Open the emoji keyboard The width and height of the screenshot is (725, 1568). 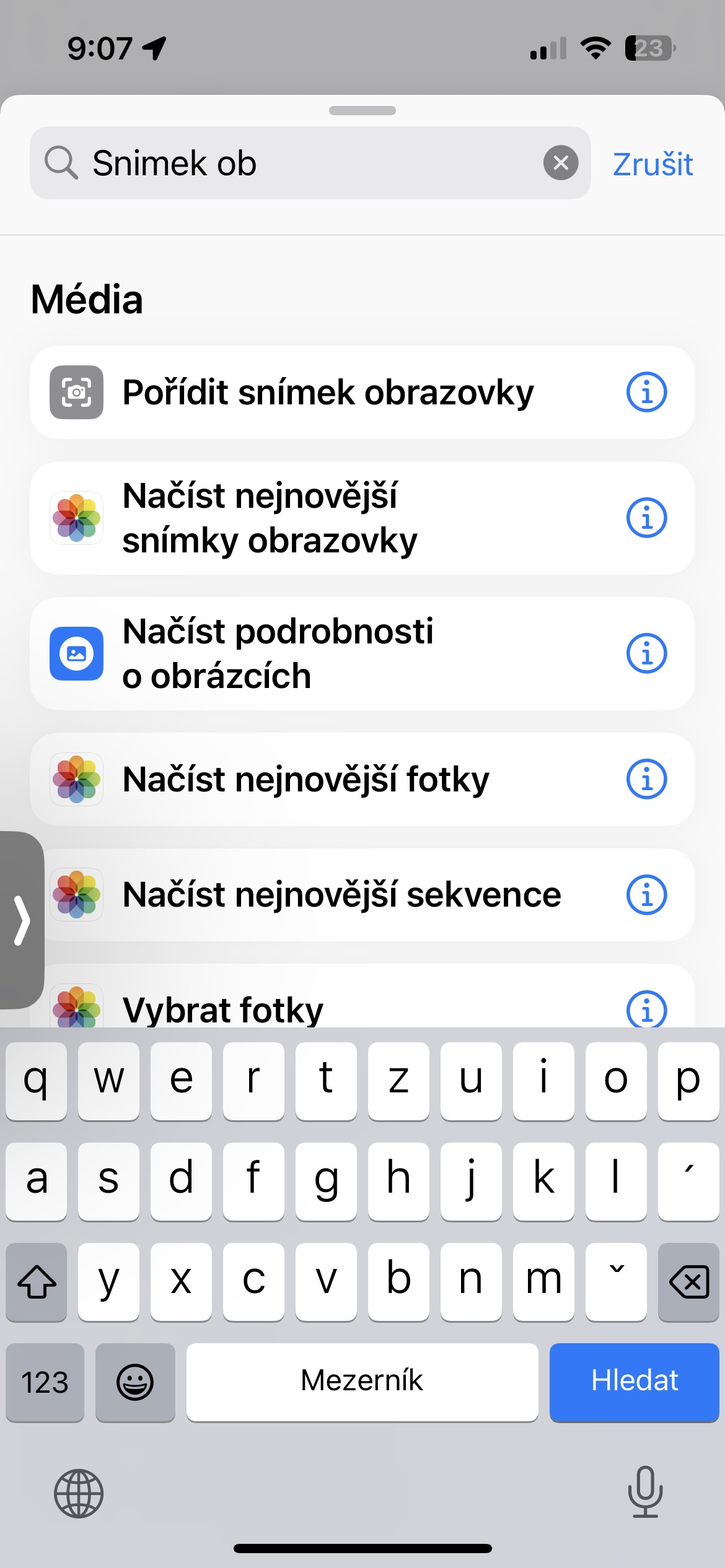[135, 1382]
